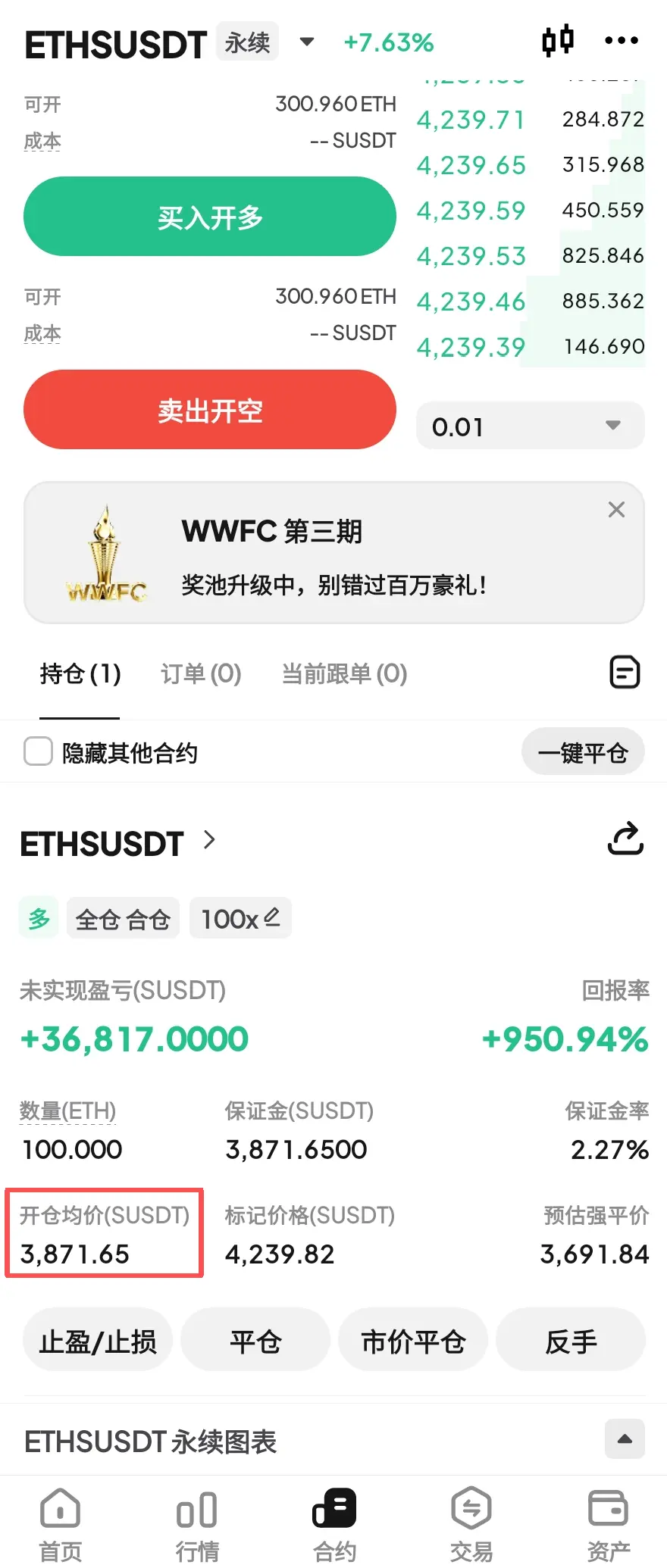667x1568 pixels.
Task: Open the order history icon
Action: pyautogui.click(x=625, y=673)
